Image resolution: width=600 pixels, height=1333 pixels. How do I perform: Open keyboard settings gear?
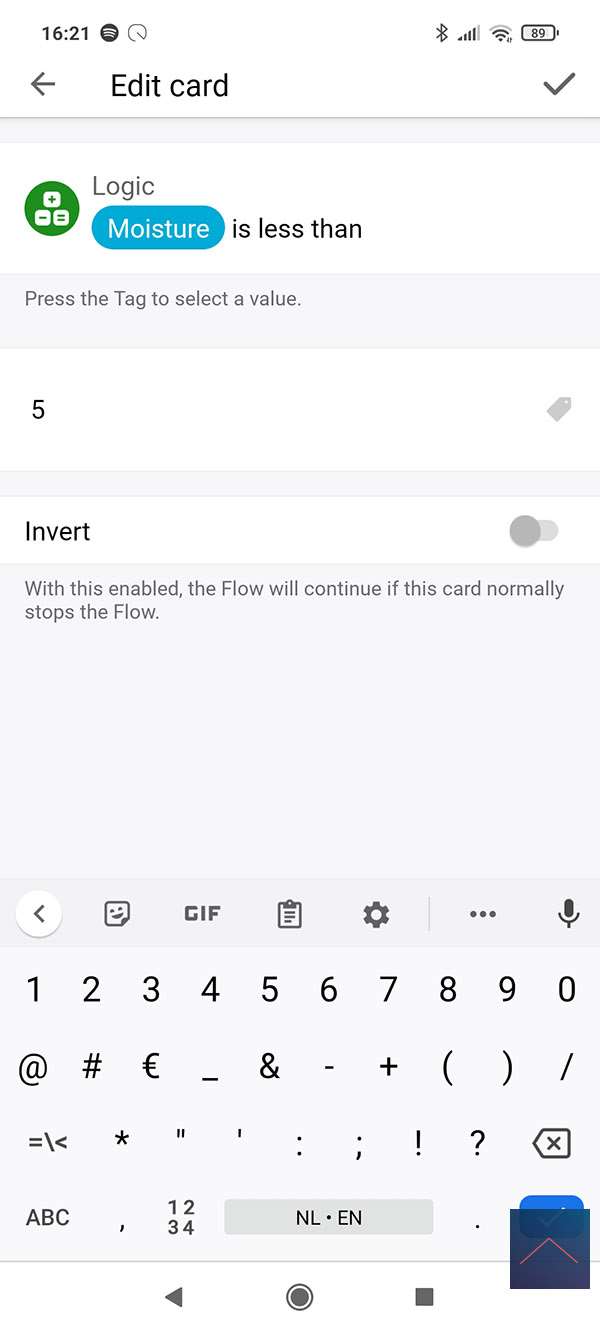click(376, 913)
